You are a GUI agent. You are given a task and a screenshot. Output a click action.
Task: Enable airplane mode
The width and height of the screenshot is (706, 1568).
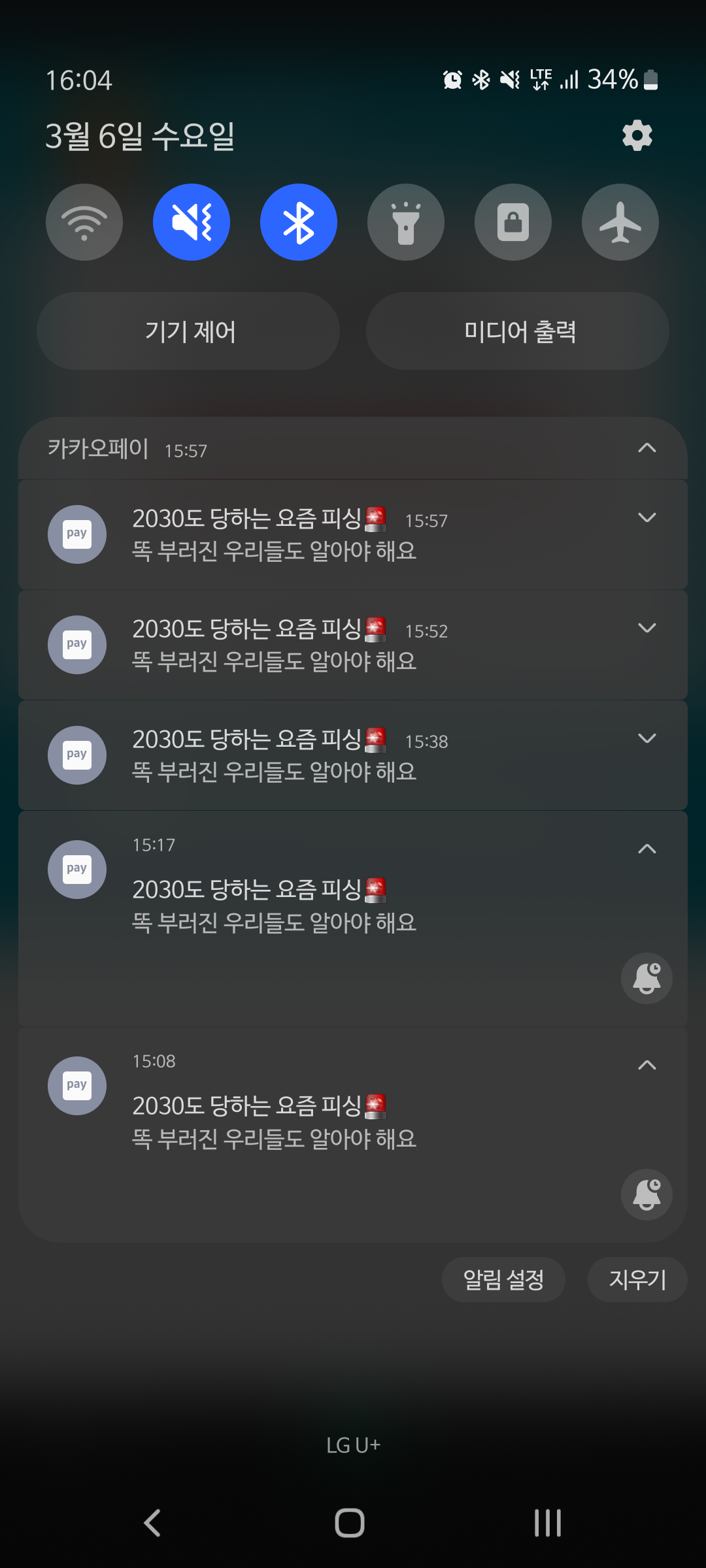pyautogui.click(x=620, y=222)
